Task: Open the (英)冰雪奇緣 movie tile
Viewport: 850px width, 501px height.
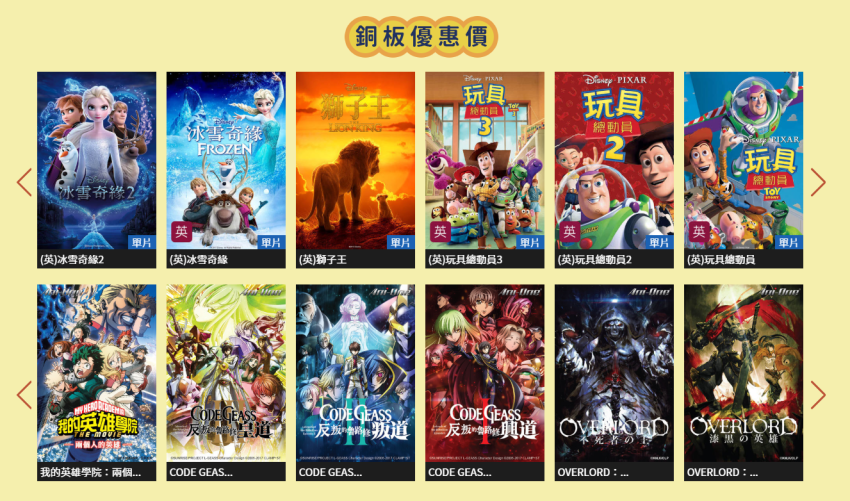Action: point(226,160)
